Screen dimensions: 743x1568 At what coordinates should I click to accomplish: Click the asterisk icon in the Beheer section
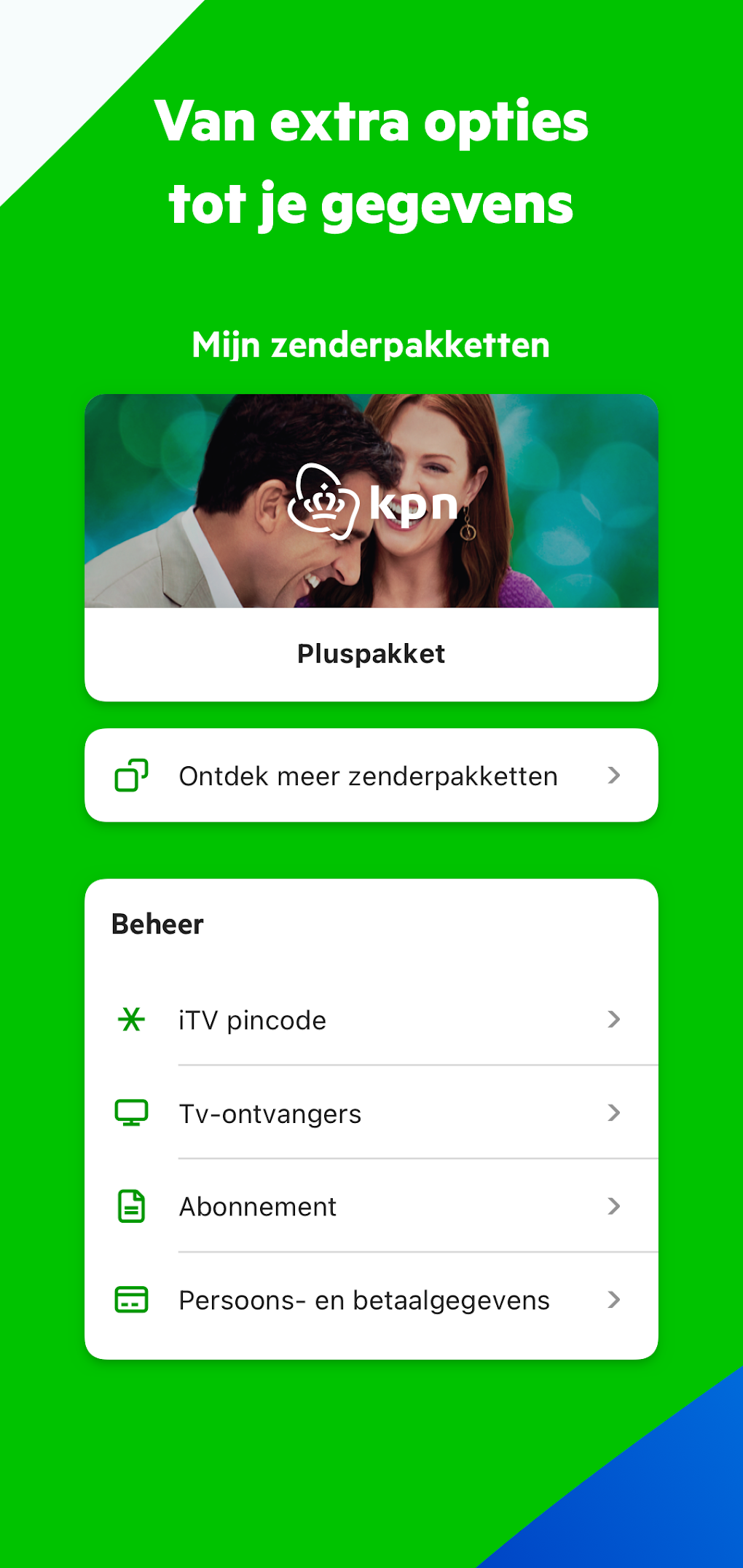pos(131,1020)
